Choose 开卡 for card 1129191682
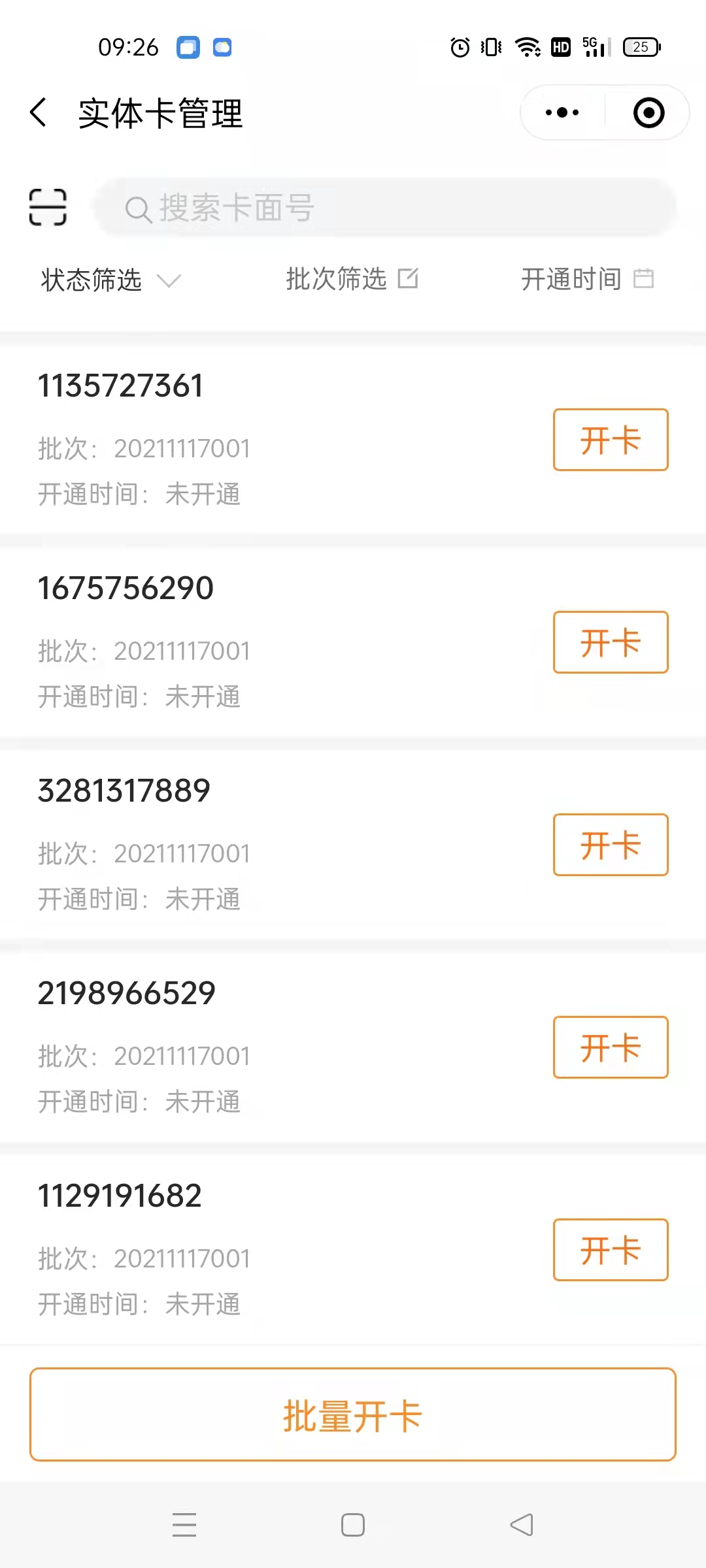 610,1250
